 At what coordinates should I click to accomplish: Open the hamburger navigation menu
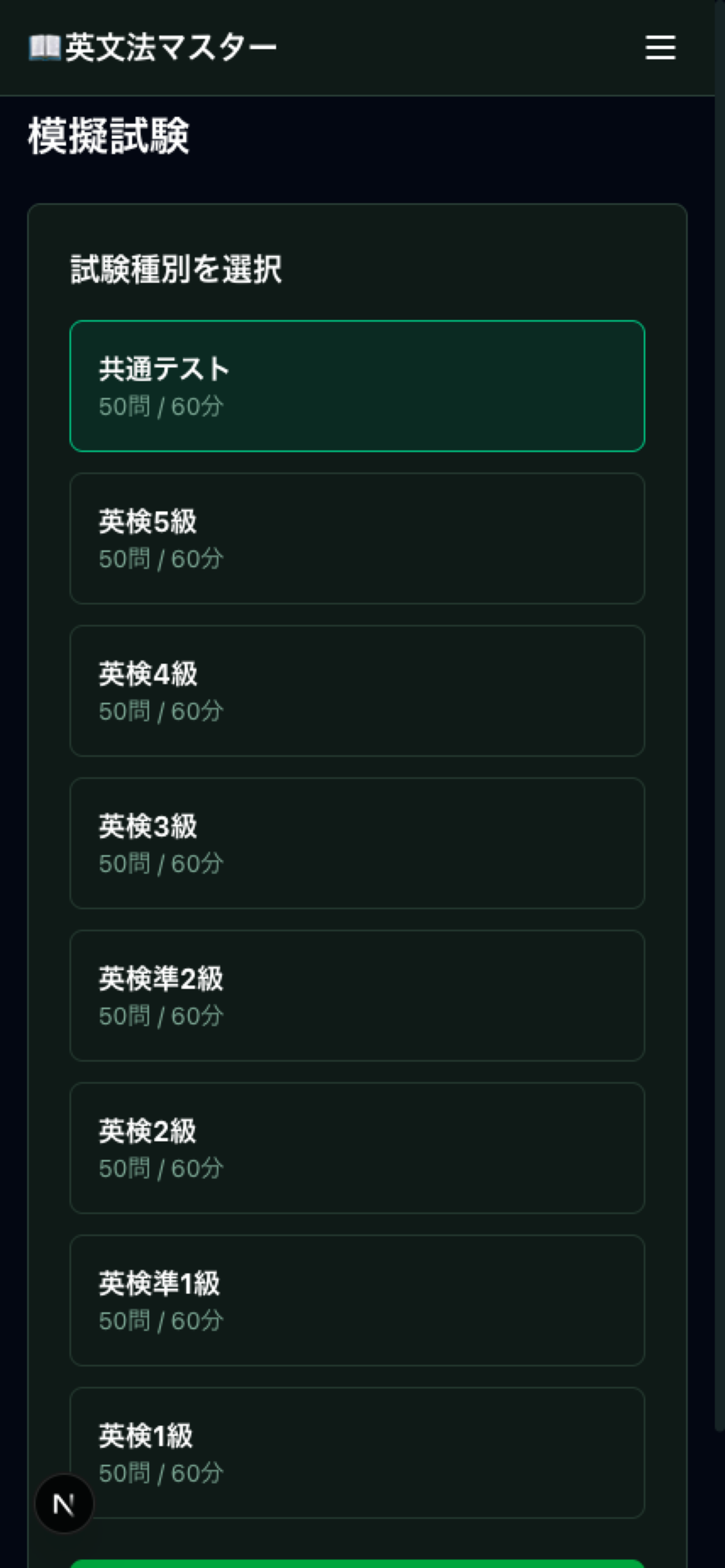click(x=660, y=48)
